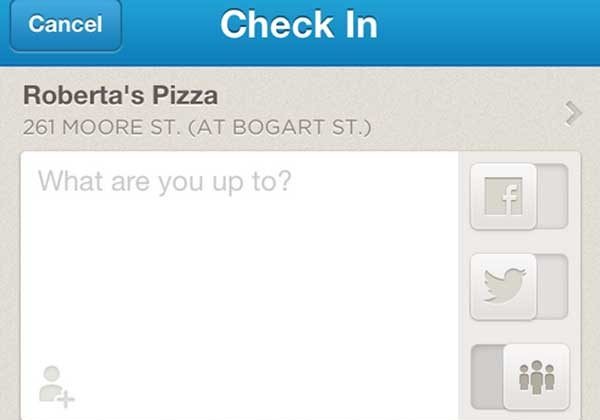Open Roberta's Pizza venue details

[300, 110]
